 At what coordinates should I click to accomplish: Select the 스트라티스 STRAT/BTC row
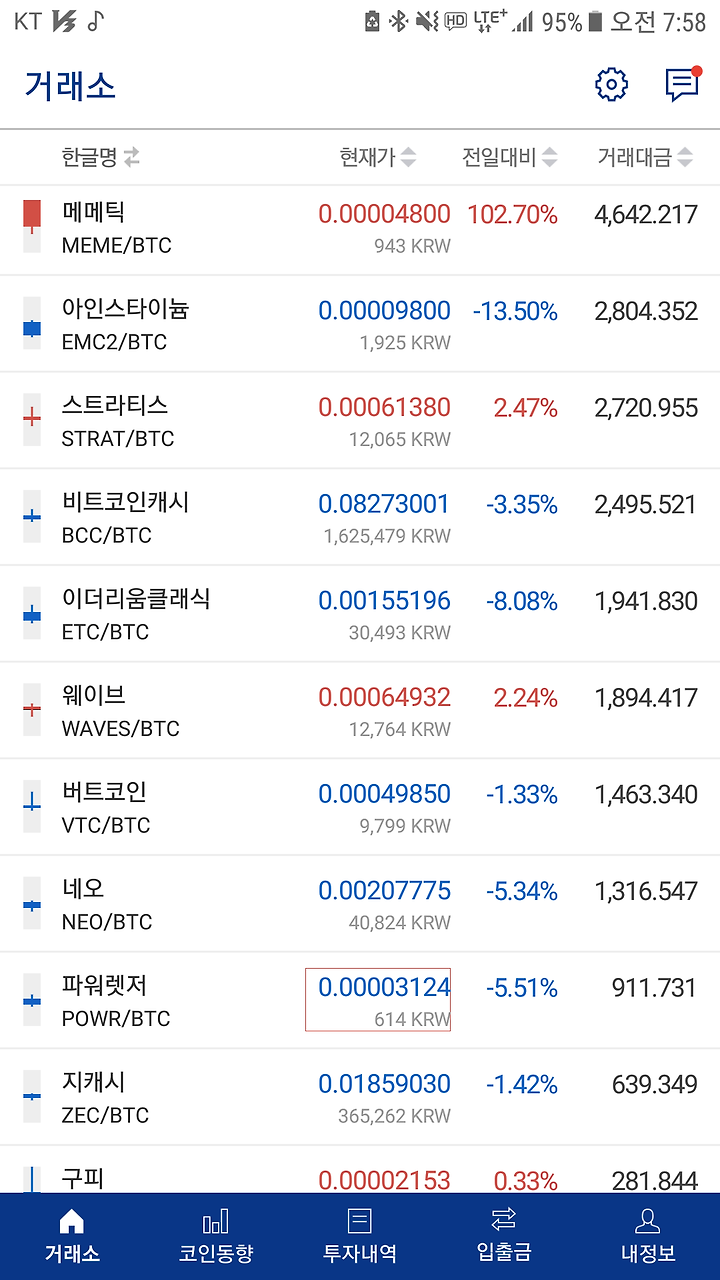point(360,421)
